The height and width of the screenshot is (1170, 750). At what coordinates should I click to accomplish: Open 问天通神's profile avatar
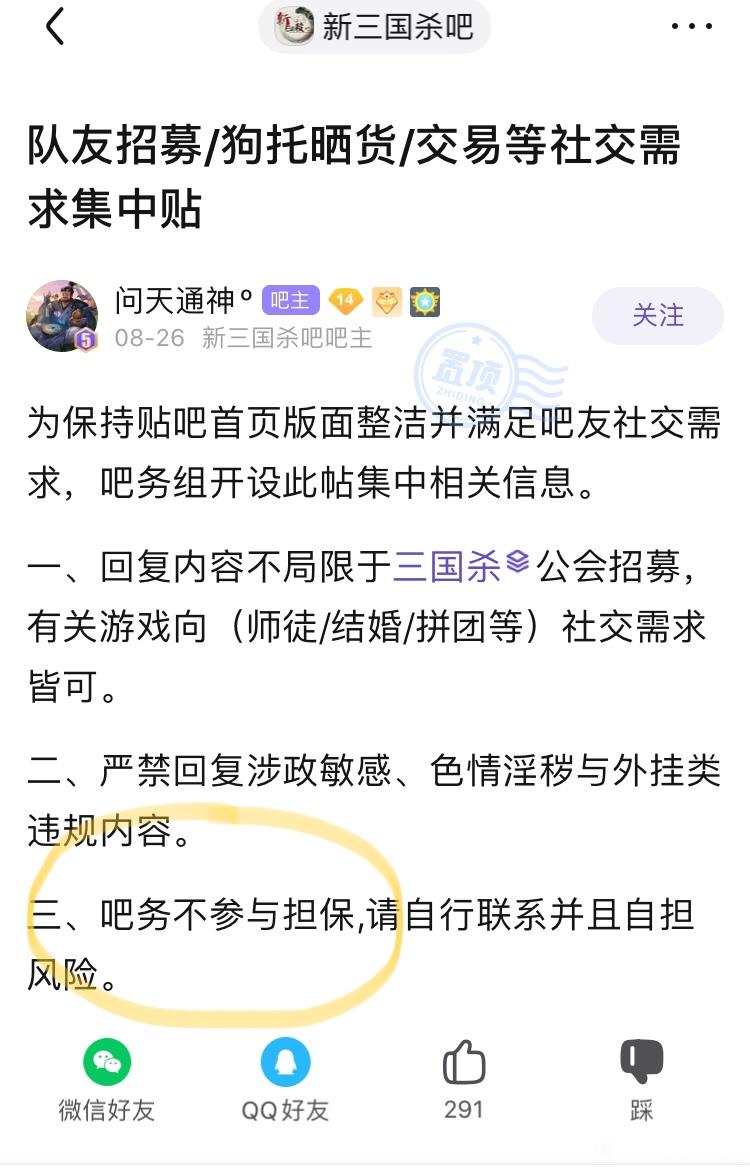pyautogui.click(x=62, y=316)
